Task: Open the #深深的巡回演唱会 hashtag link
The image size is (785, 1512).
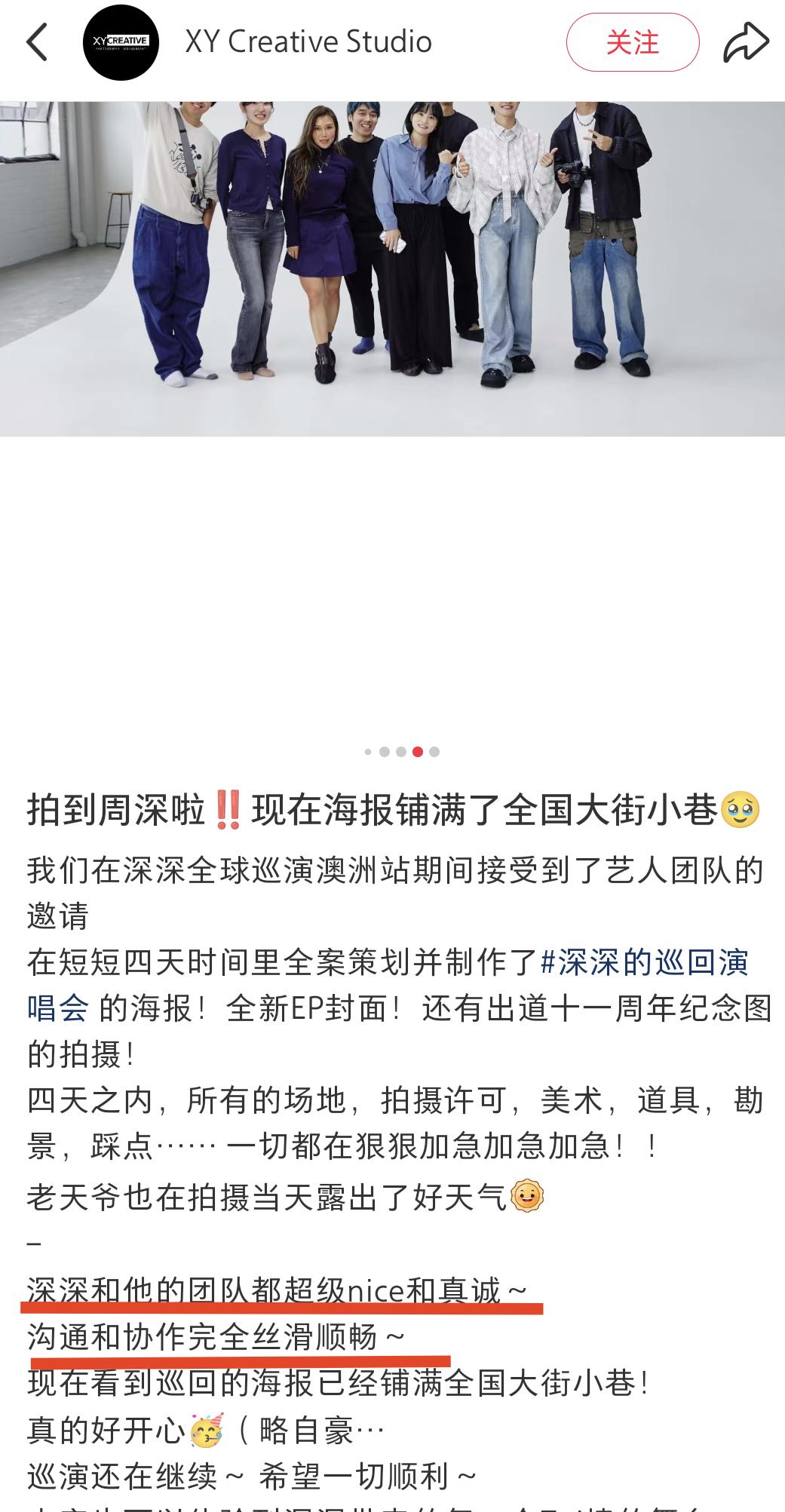Action: pos(645,963)
